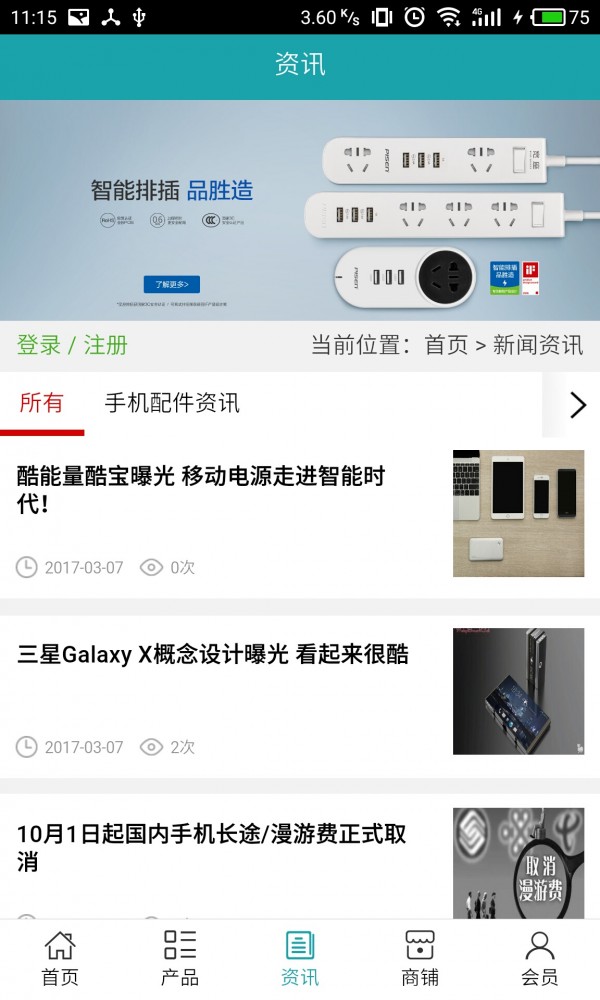The image size is (600, 1000).
Task: Open the 商铺 tab
Action: click(x=420, y=958)
